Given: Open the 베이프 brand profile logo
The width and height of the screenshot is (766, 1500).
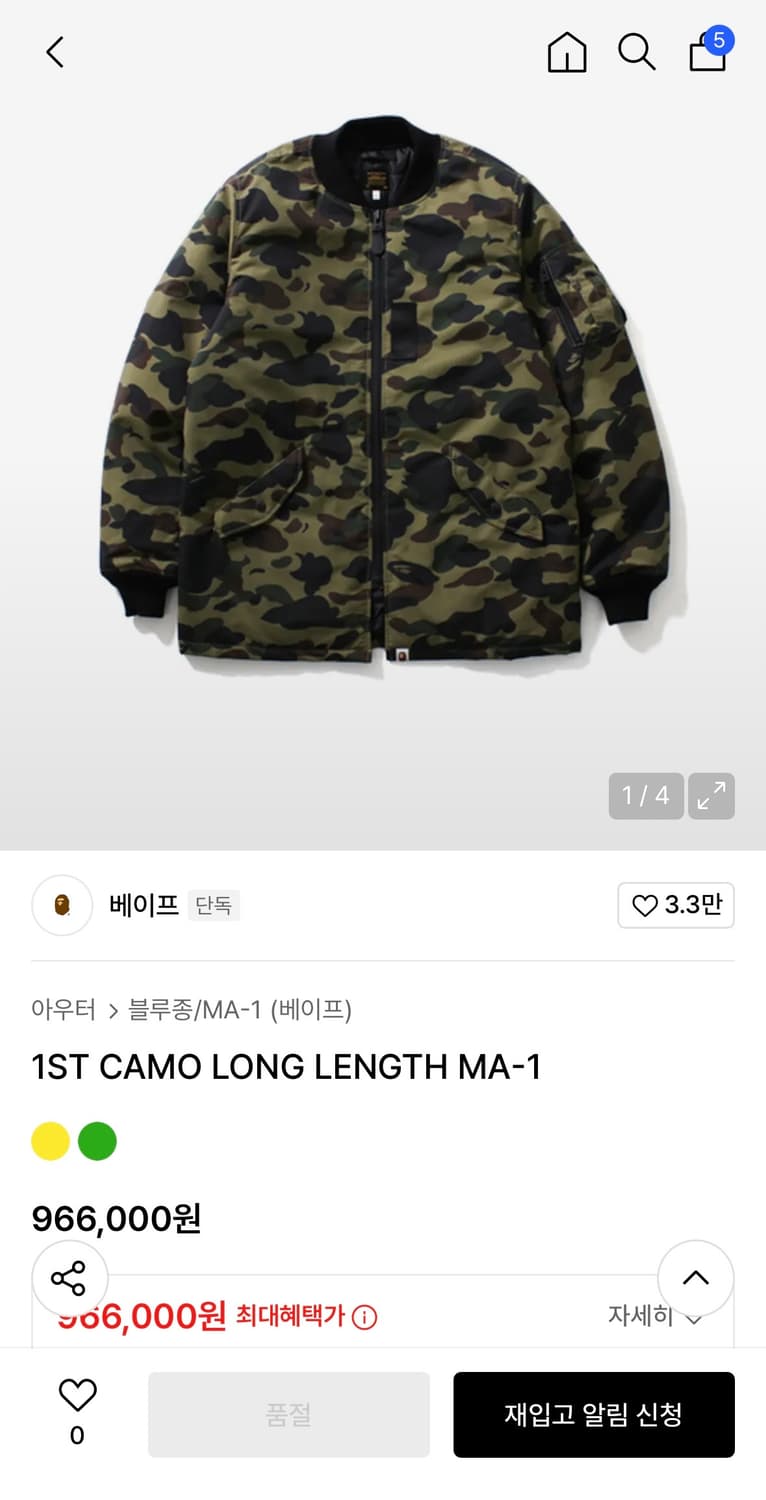Looking at the screenshot, I should [x=62, y=905].
